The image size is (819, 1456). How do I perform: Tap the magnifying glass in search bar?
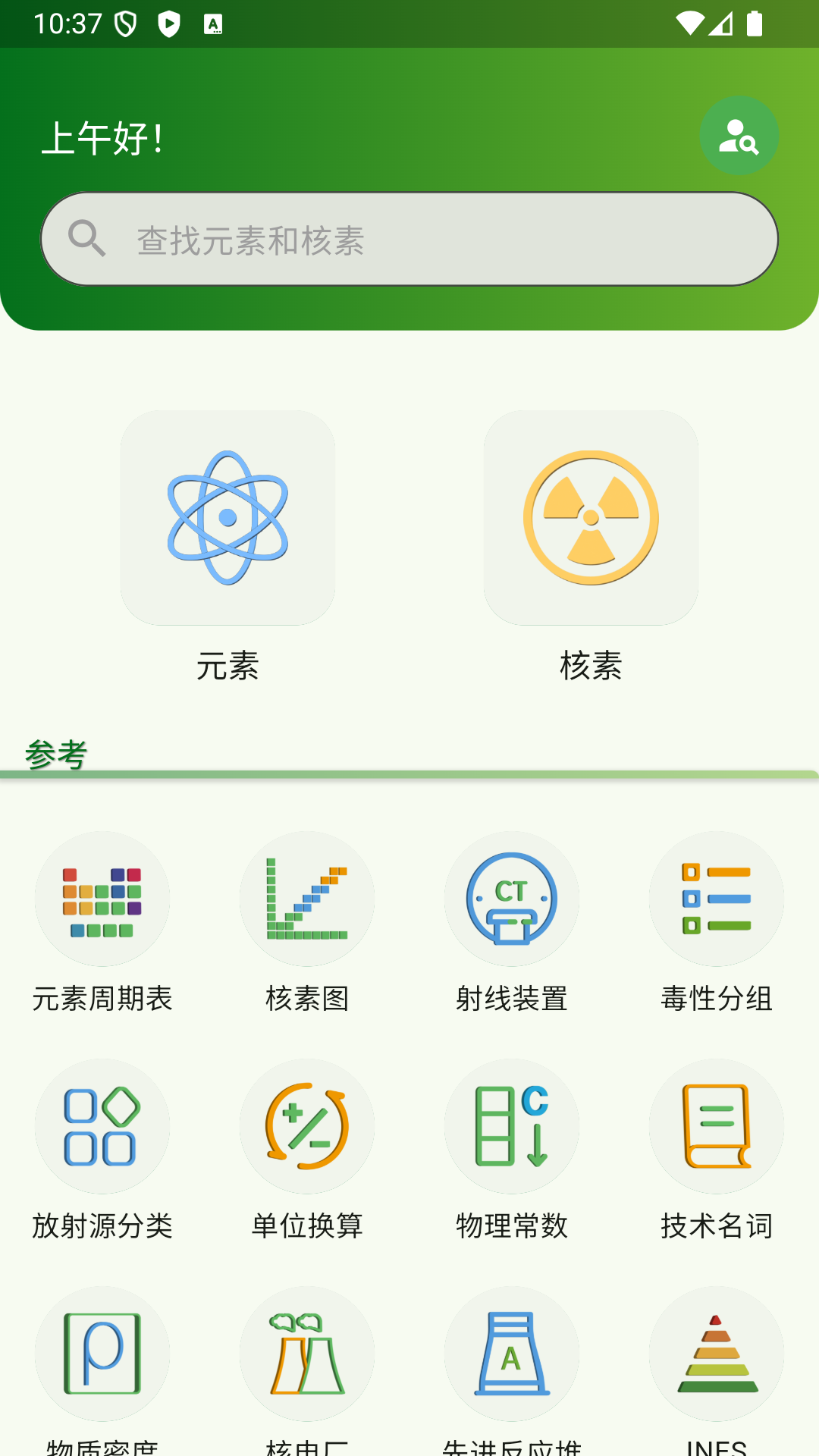tap(87, 239)
